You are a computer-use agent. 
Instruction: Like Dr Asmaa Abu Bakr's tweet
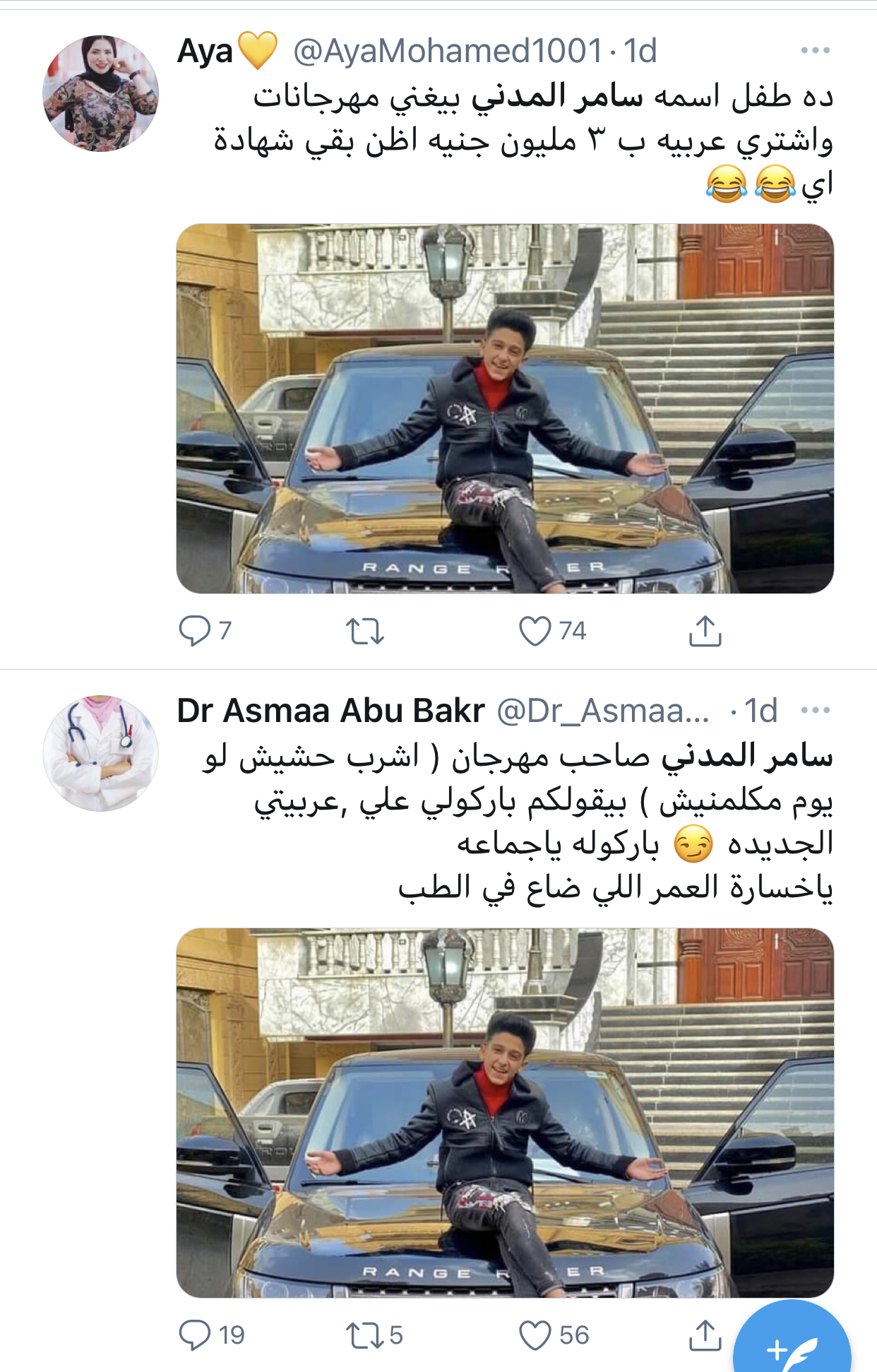click(535, 1335)
